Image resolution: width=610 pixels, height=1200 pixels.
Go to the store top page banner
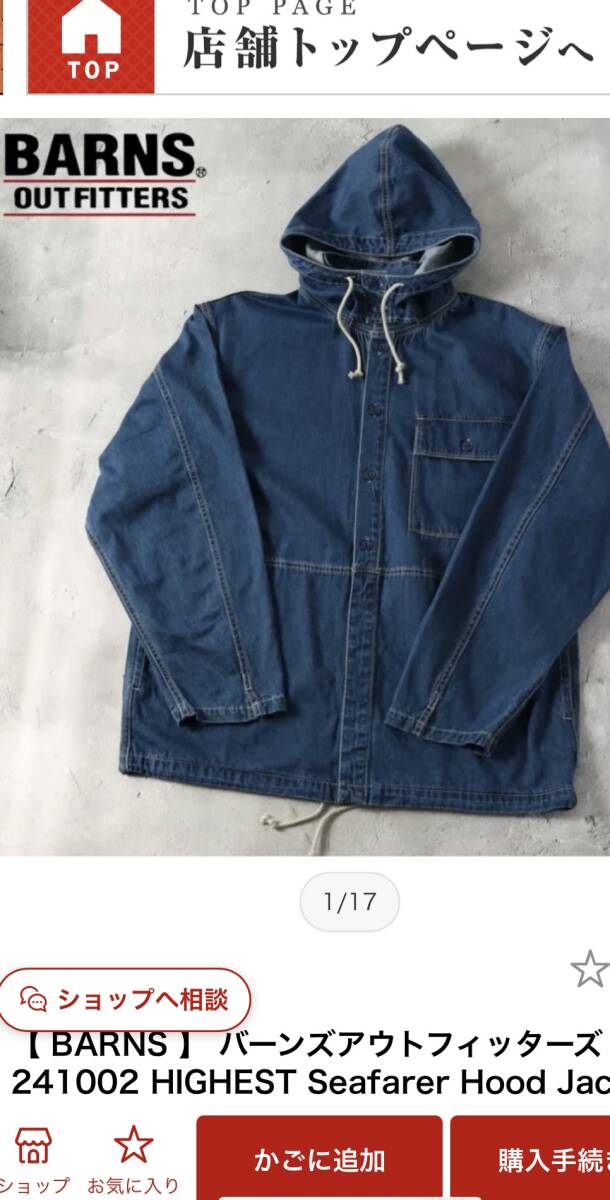318,47
